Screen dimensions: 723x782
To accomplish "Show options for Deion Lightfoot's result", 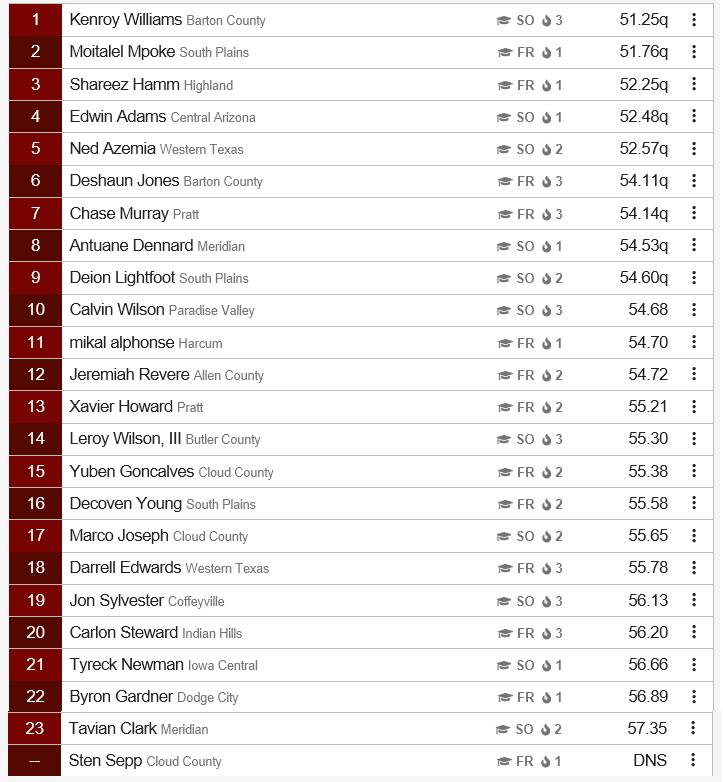I will (x=694, y=277).
